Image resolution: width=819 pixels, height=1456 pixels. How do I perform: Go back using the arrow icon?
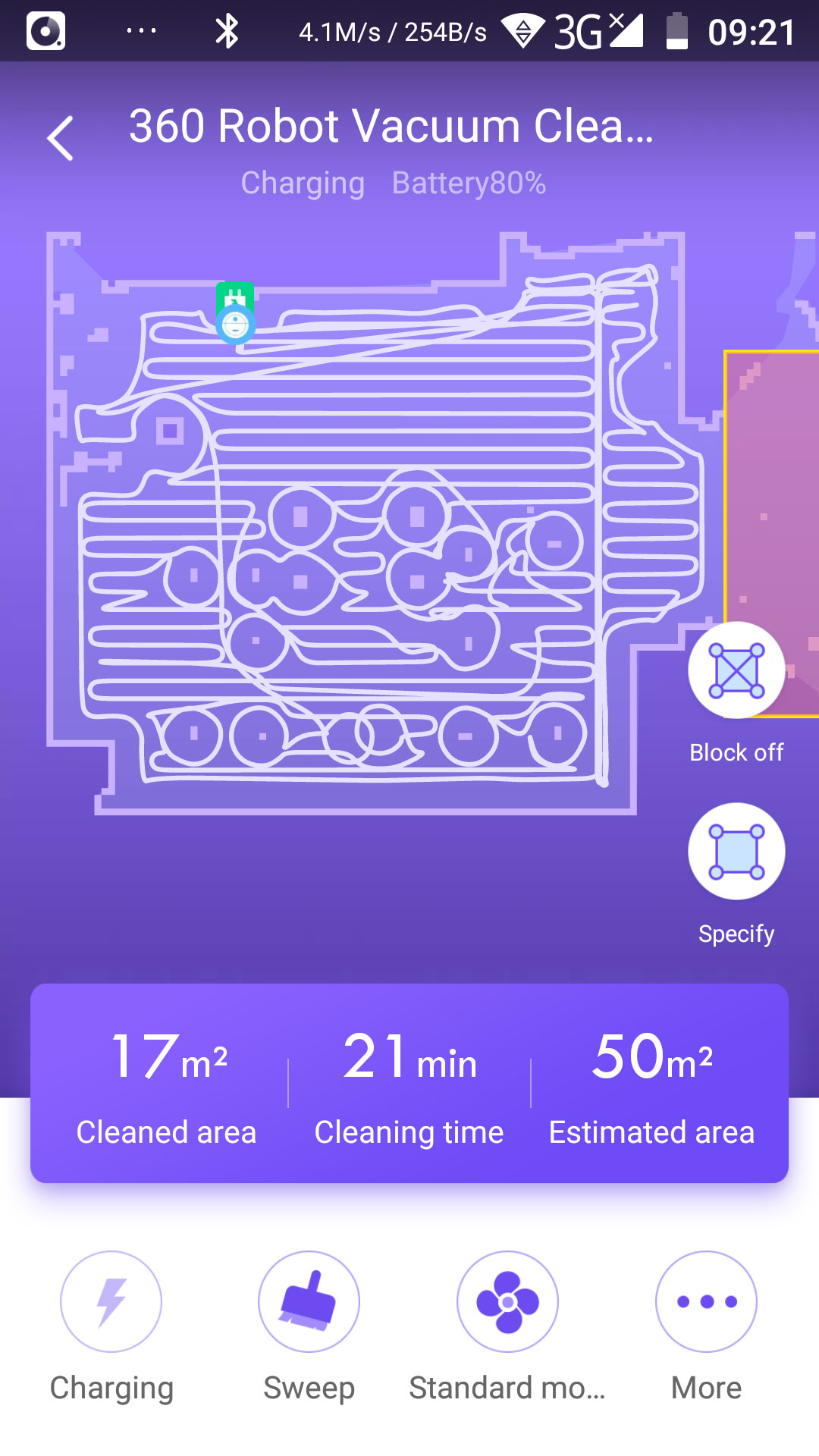61,138
